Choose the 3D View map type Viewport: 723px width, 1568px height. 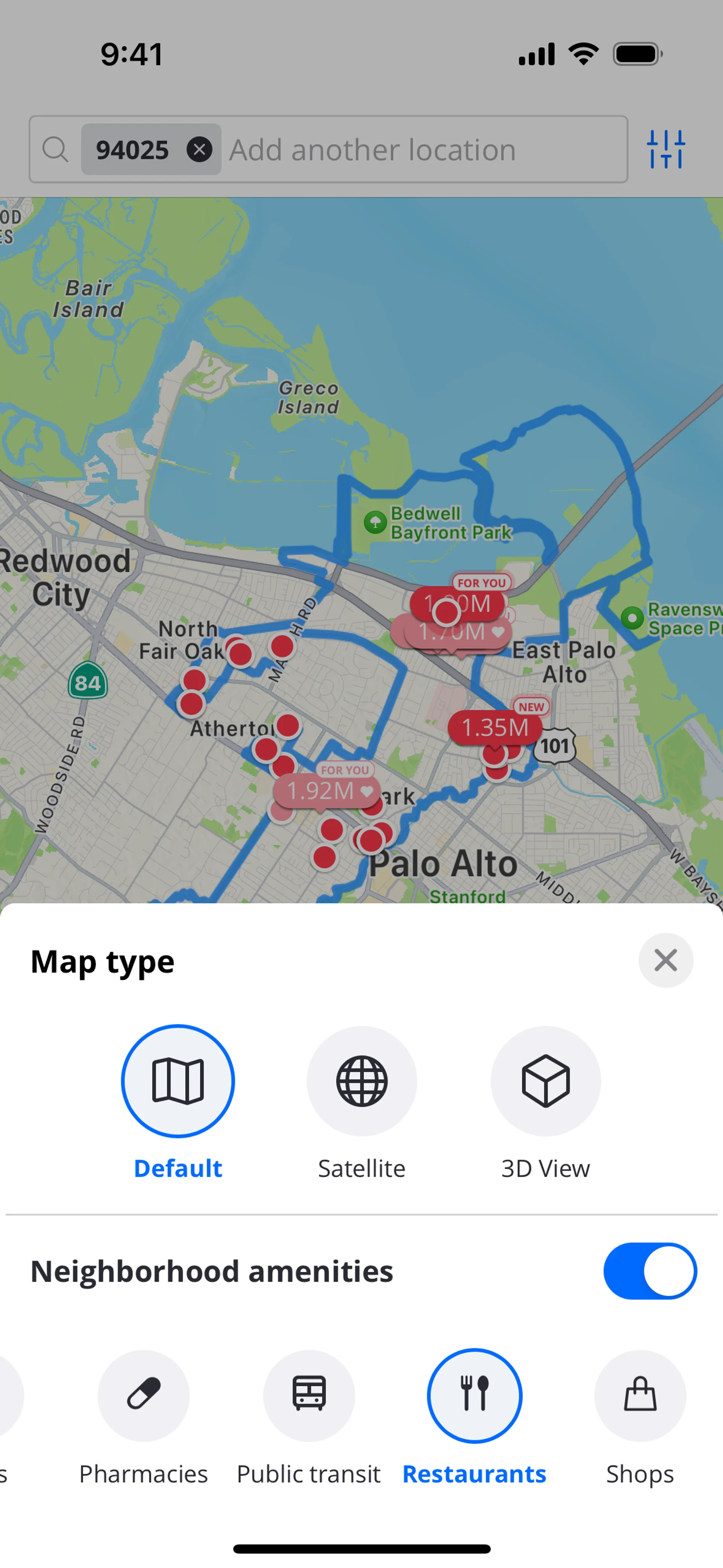tap(545, 1080)
